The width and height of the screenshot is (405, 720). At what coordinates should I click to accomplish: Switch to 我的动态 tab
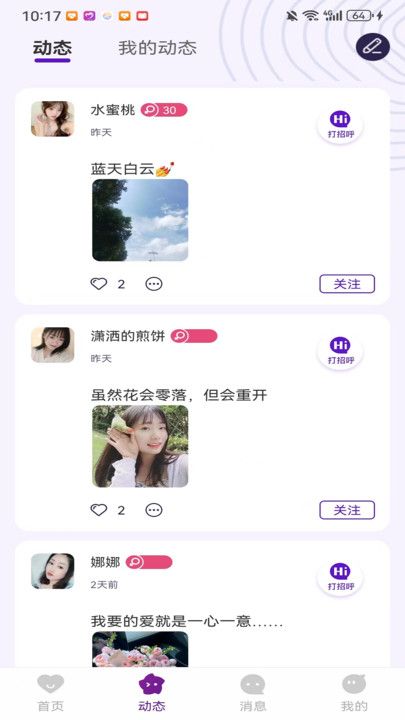point(158,48)
